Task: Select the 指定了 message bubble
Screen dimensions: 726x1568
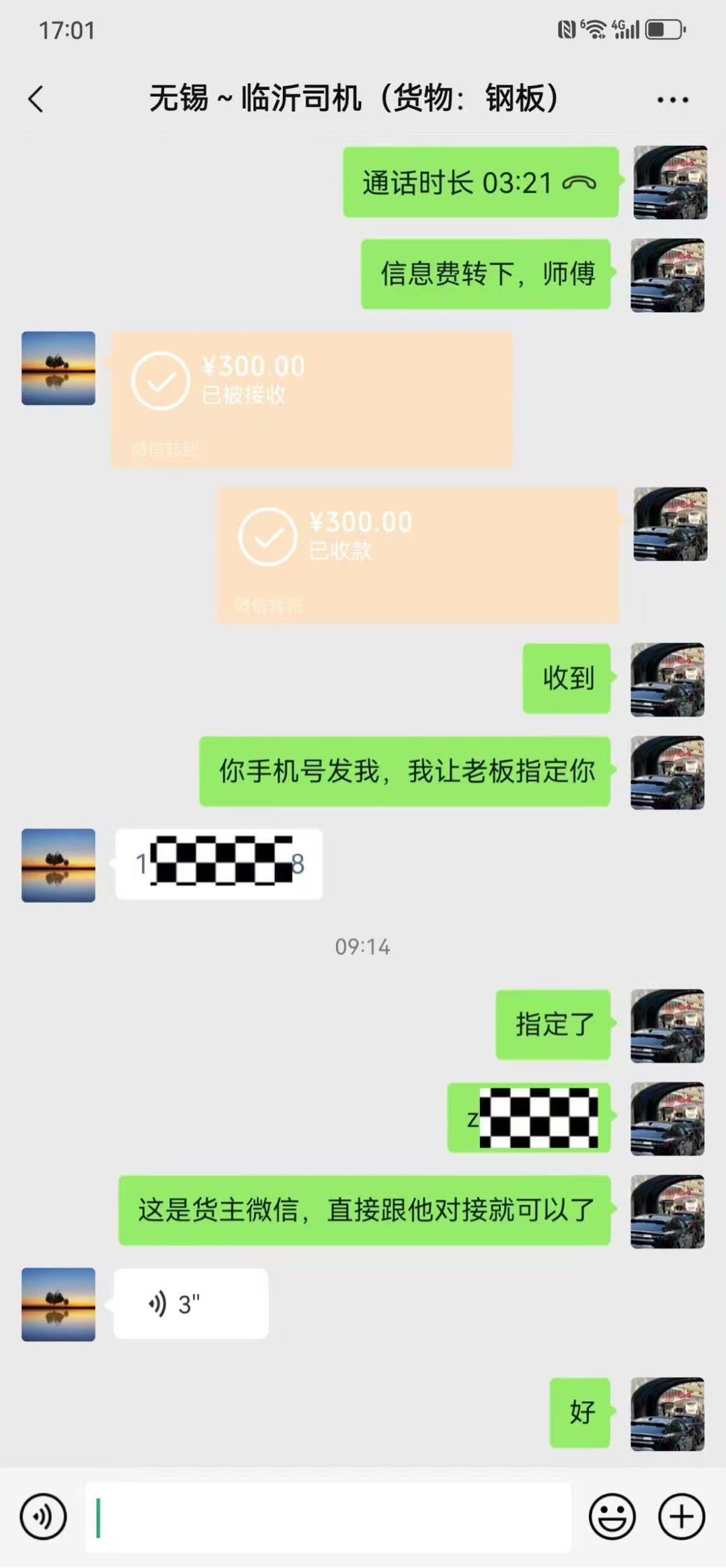Action: pyautogui.click(x=551, y=1024)
